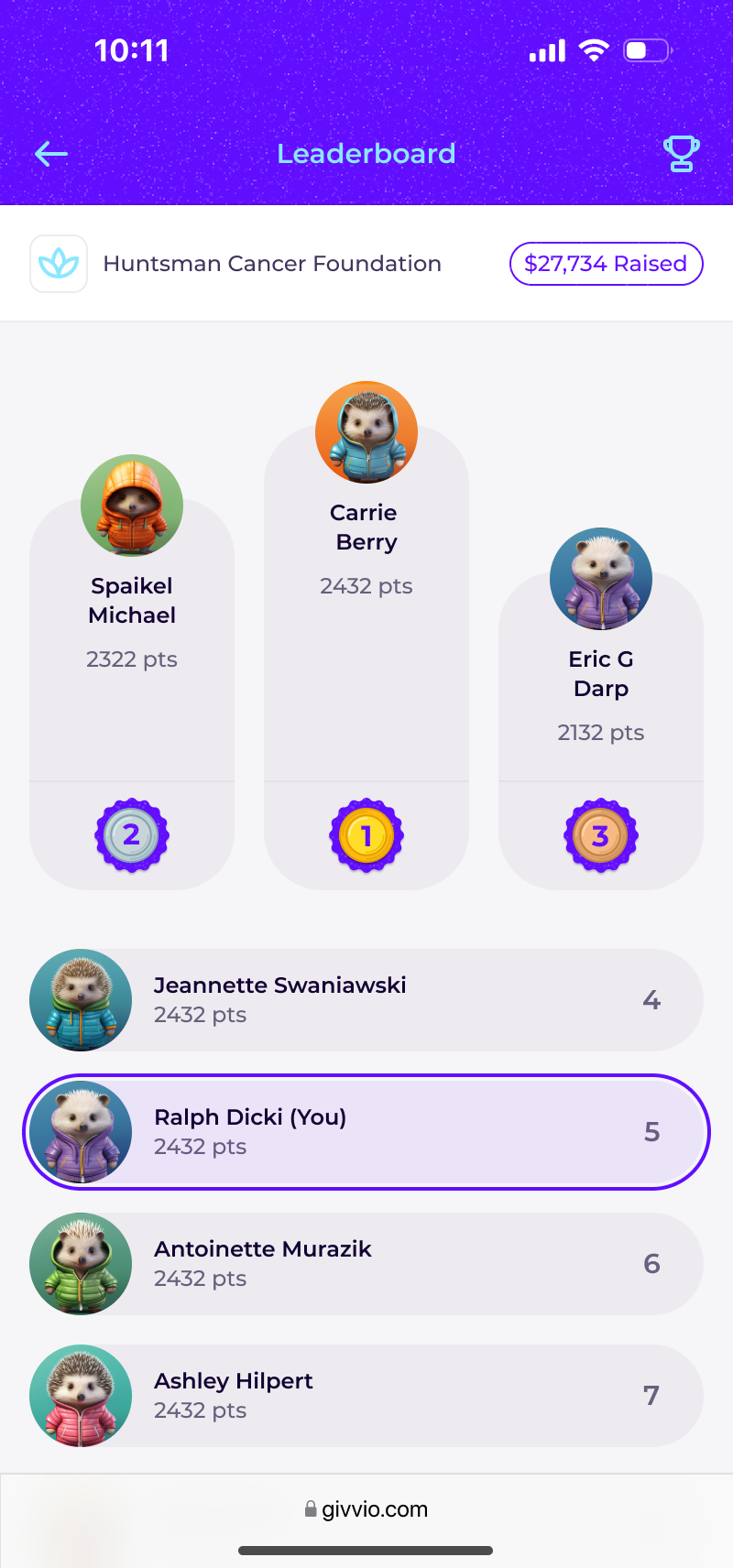This screenshot has height=1568, width=733.
Task: Tap the givvio.com address bar
Action: tap(366, 1509)
